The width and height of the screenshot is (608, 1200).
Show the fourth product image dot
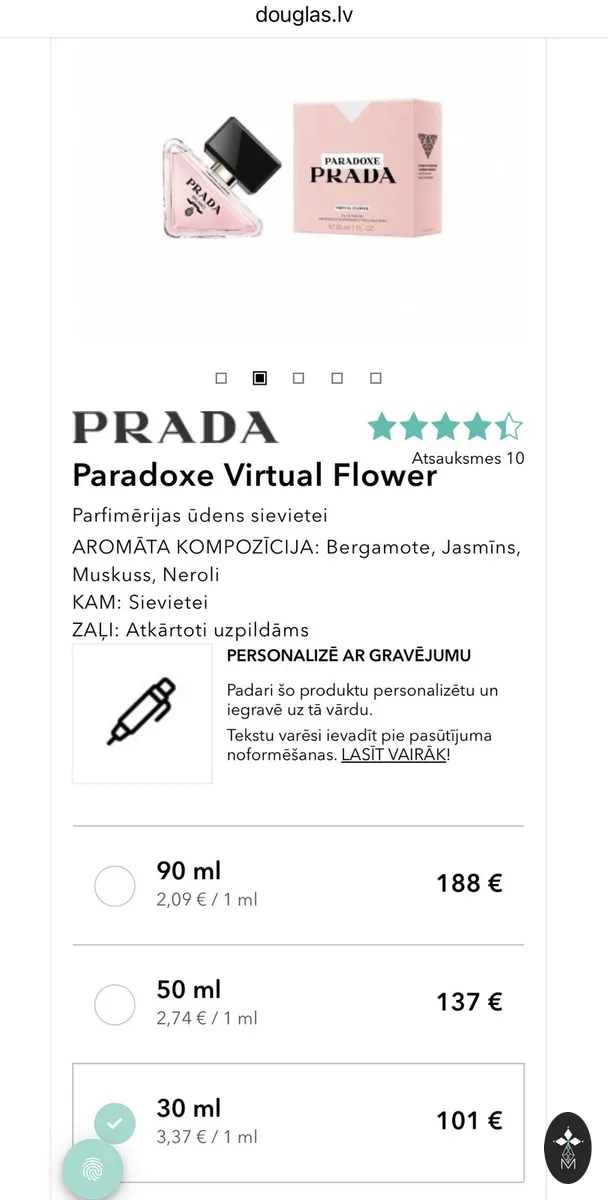[x=337, y=378]
